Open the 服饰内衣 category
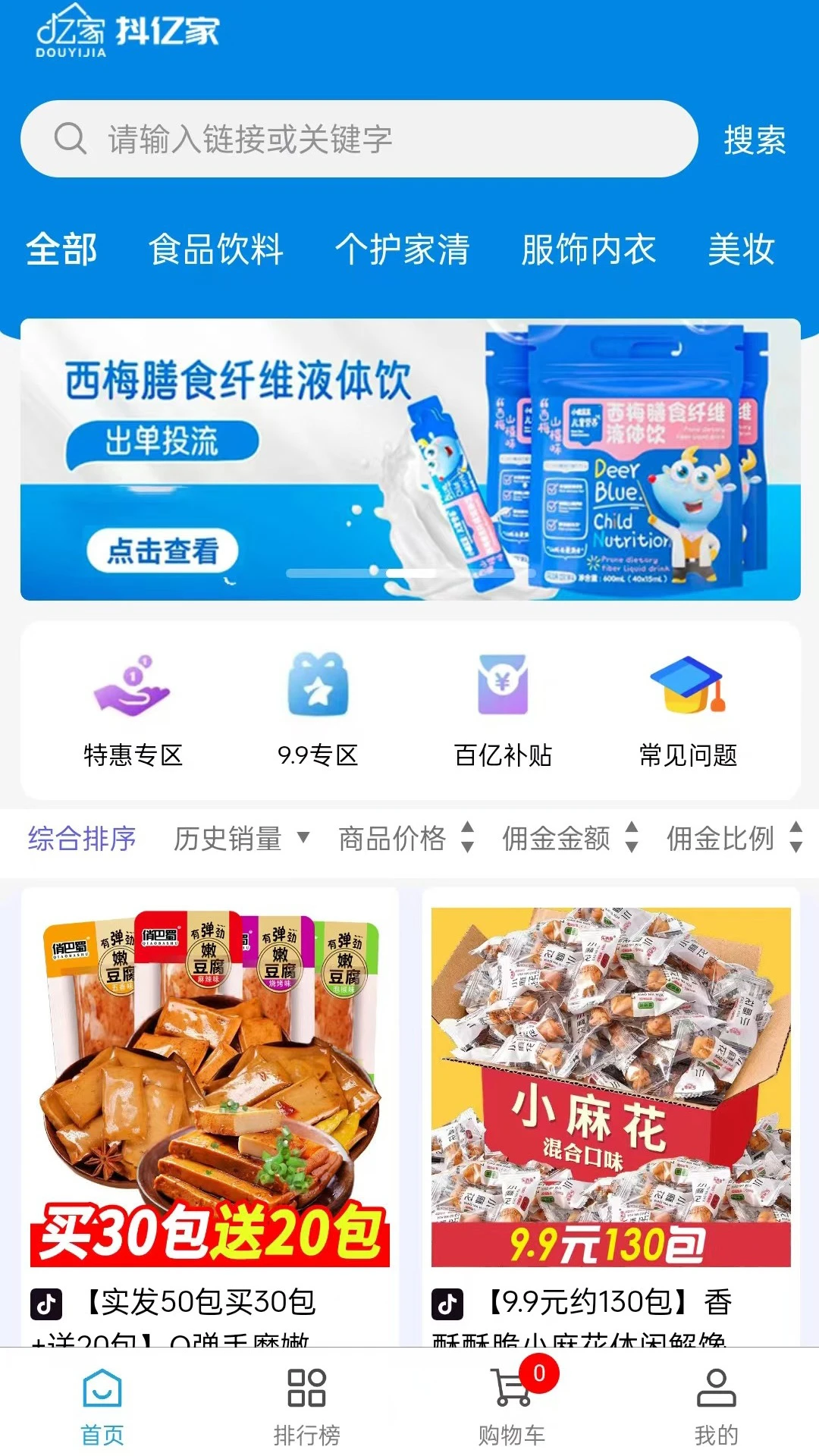819x1456 pixels. pyautogui.click(x=588, y=249)
